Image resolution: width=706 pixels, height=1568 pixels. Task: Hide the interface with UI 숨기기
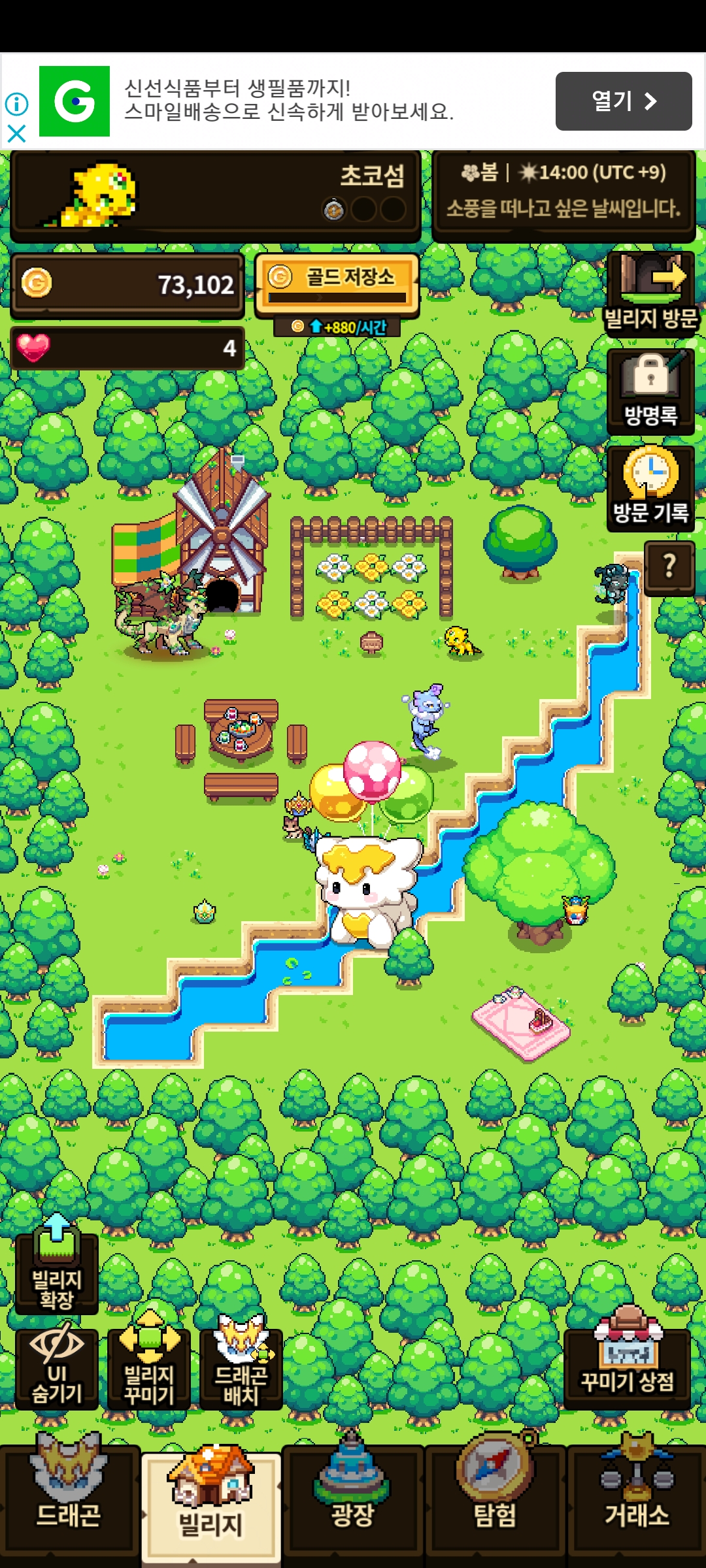click(x=57, y=1367)
